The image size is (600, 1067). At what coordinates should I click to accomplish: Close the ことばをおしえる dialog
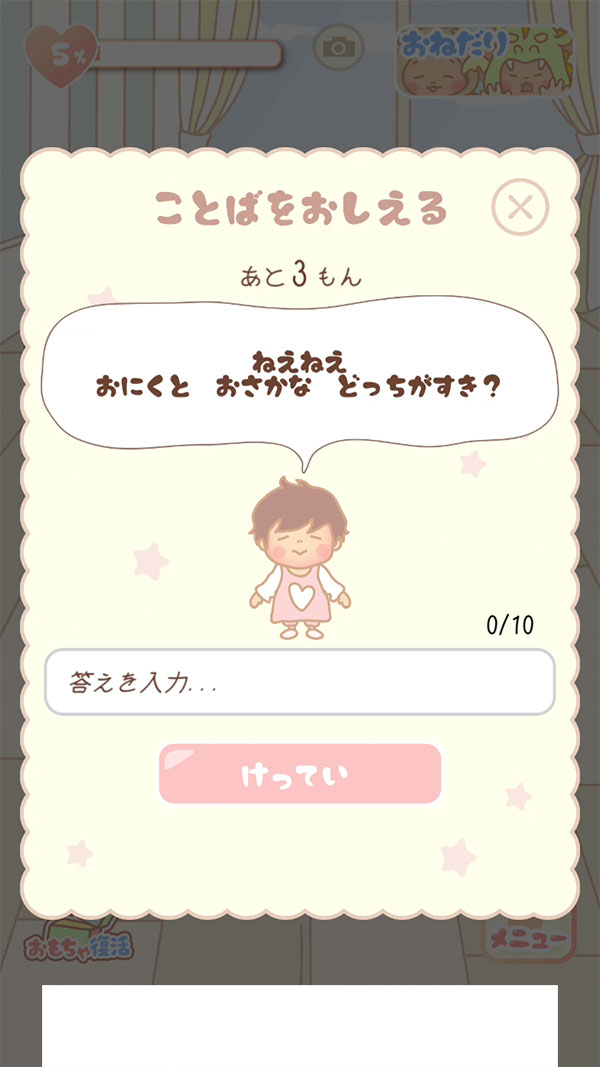pos(520,208)
